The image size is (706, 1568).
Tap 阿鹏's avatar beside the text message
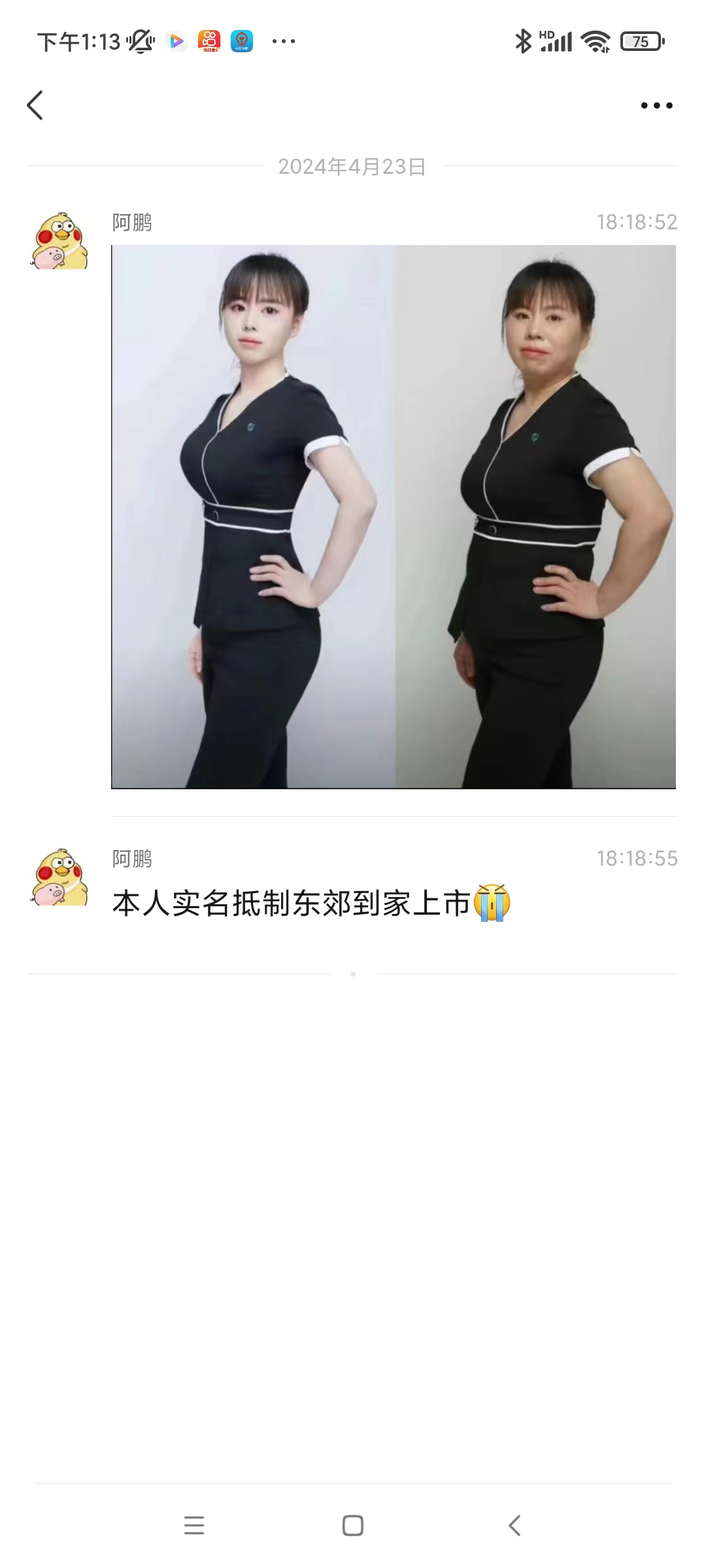click(x=59, y=877)
